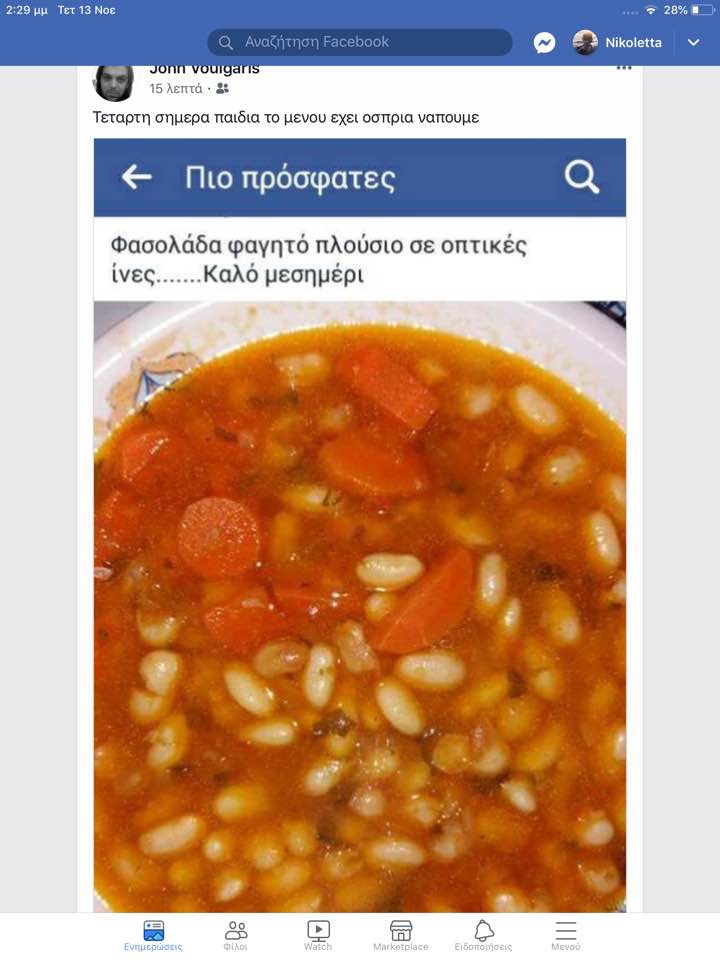
Task: Open the post's three-dot options menu
Action: coord(624,68)
